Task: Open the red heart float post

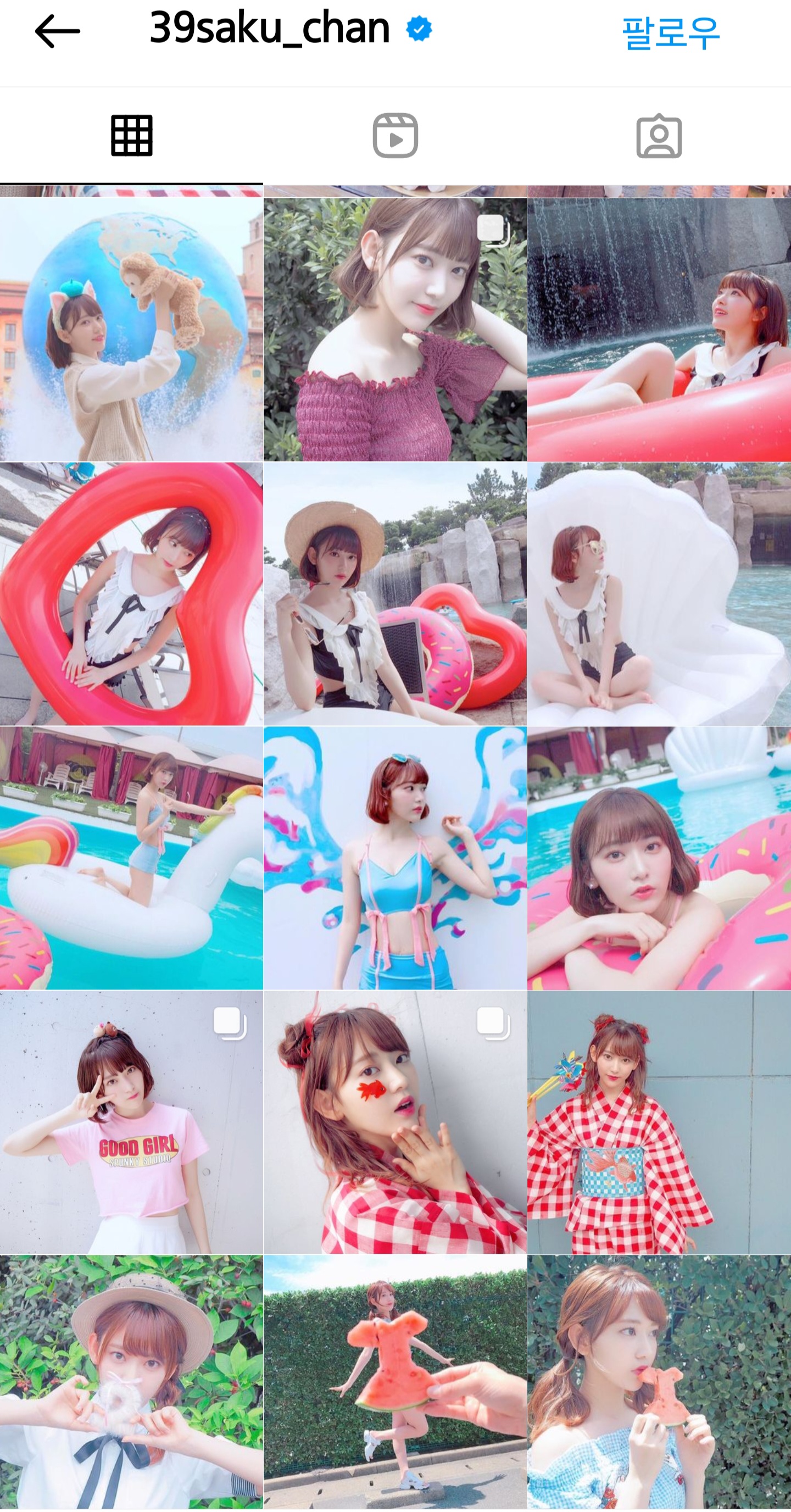Action: (131, 594)
